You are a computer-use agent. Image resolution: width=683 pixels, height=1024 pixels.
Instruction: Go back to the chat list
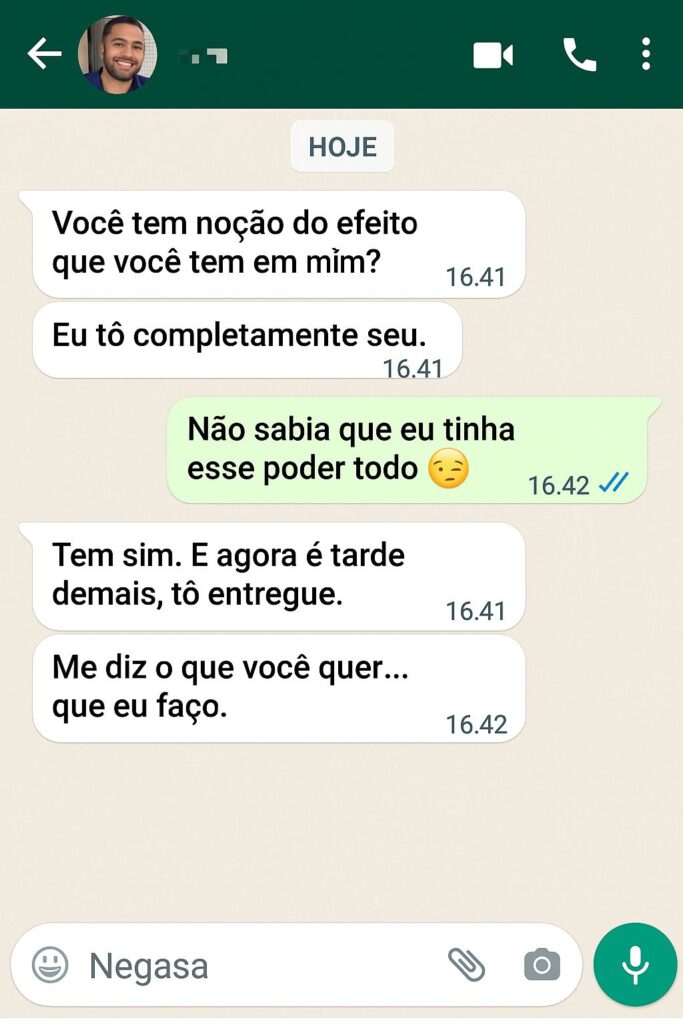pyautogui.click(x=43, y=54)
